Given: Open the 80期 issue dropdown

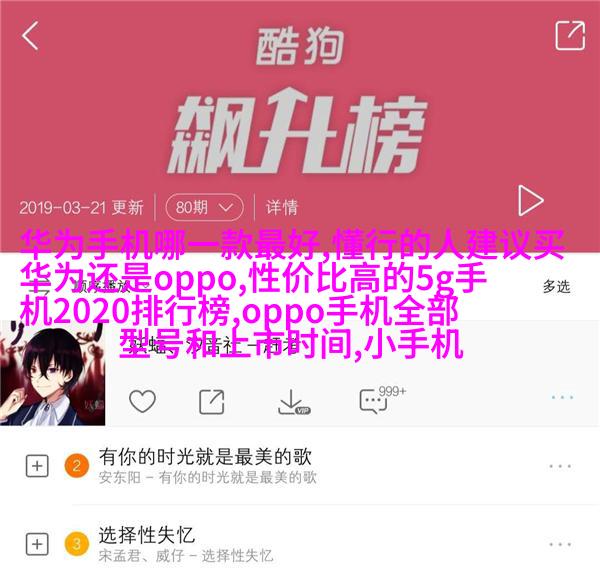Looking at the screenshot, I should 204,207.
